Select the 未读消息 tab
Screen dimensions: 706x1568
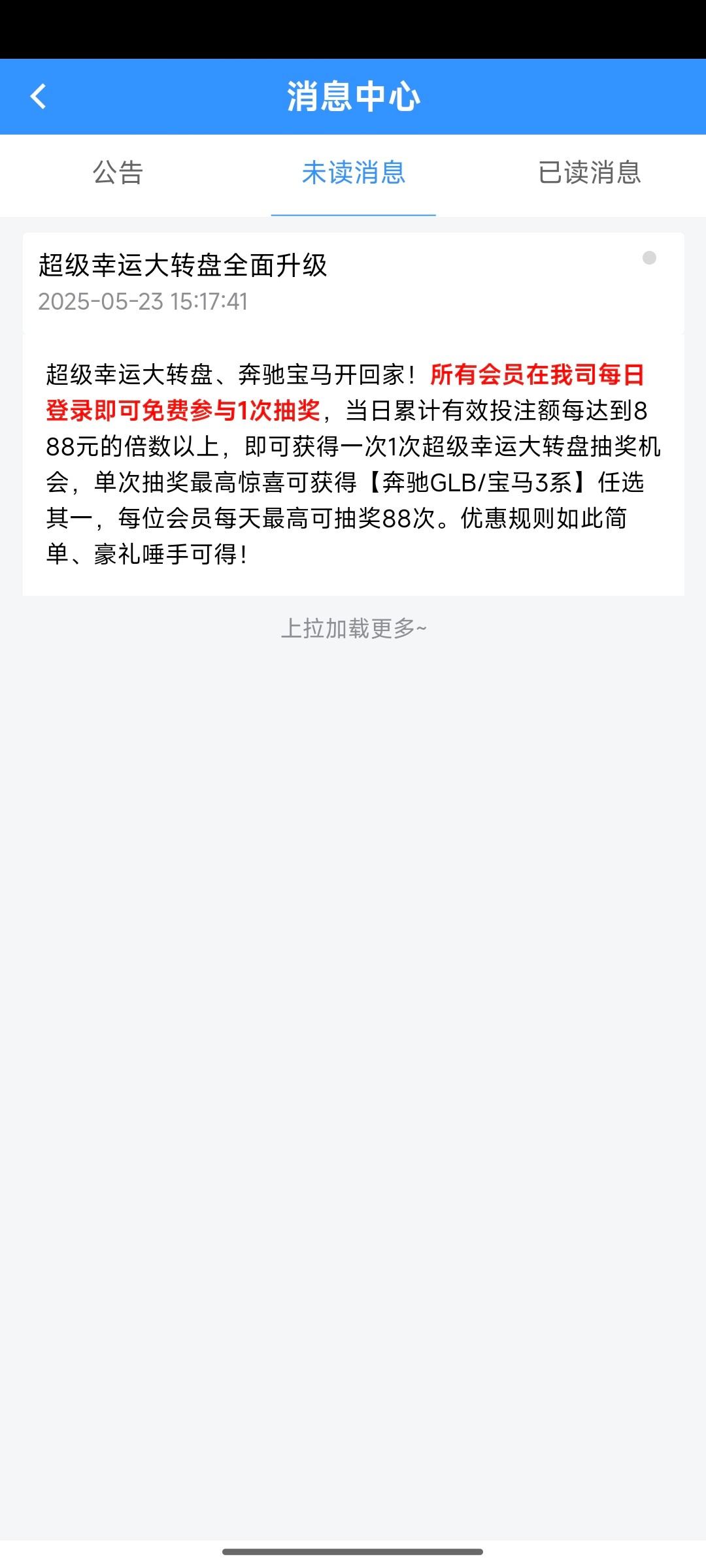pyautogui.click(x=353, y=173)
